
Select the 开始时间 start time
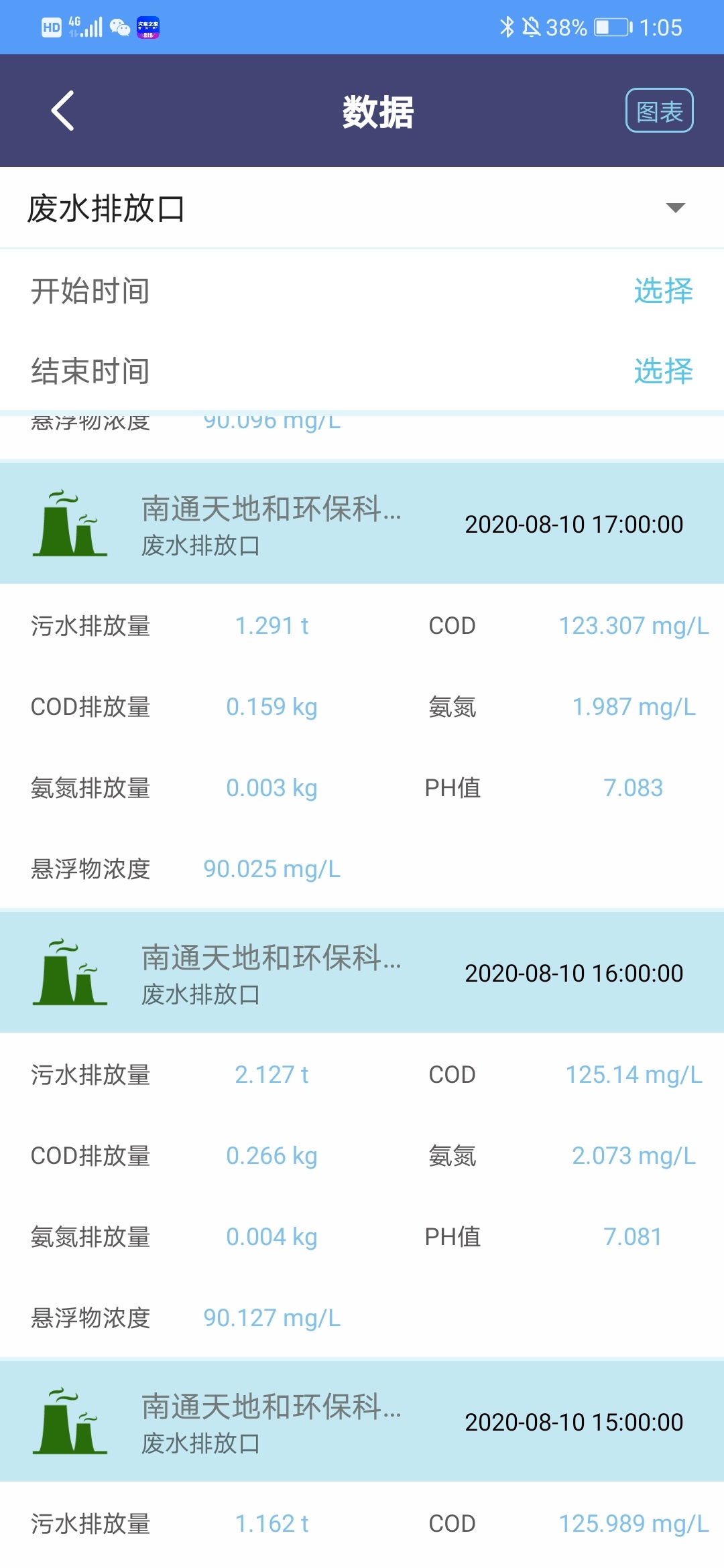(x=663, y=291)
